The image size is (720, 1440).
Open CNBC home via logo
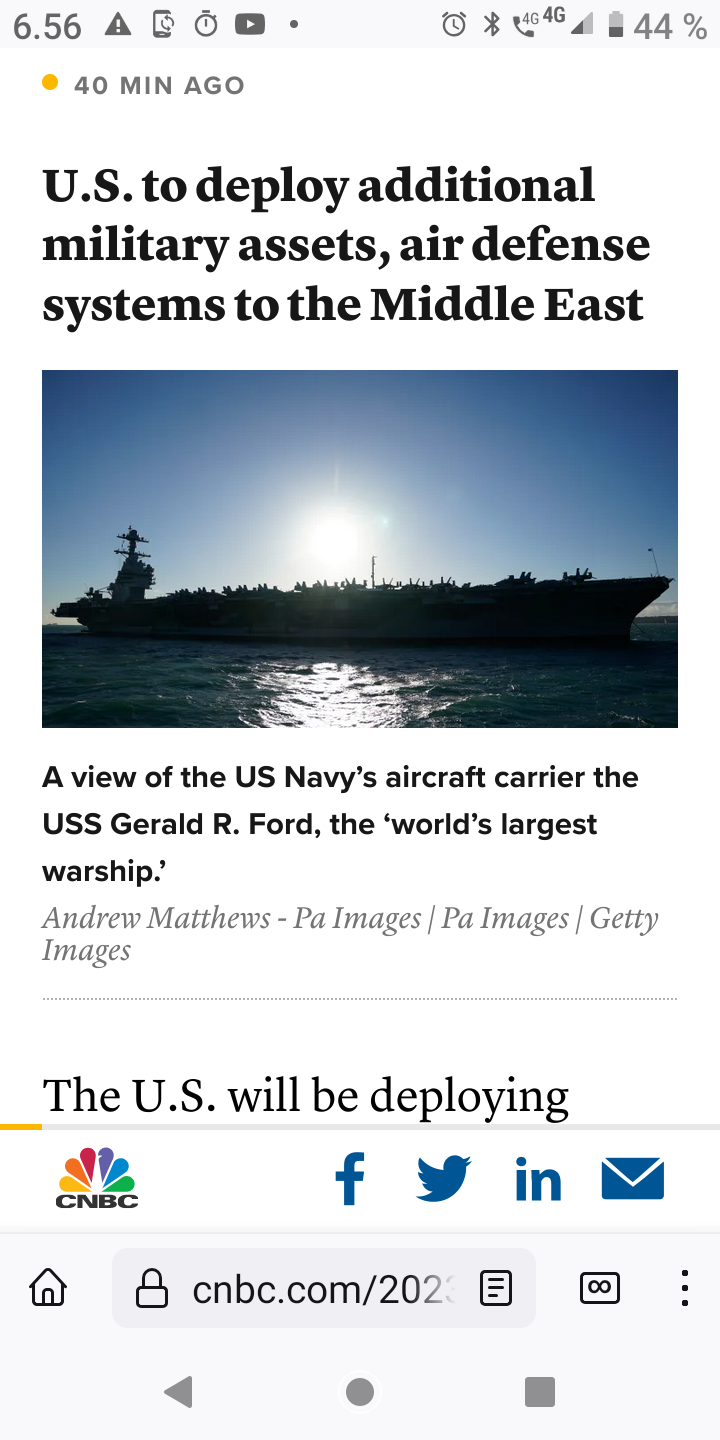point(97,1178)
